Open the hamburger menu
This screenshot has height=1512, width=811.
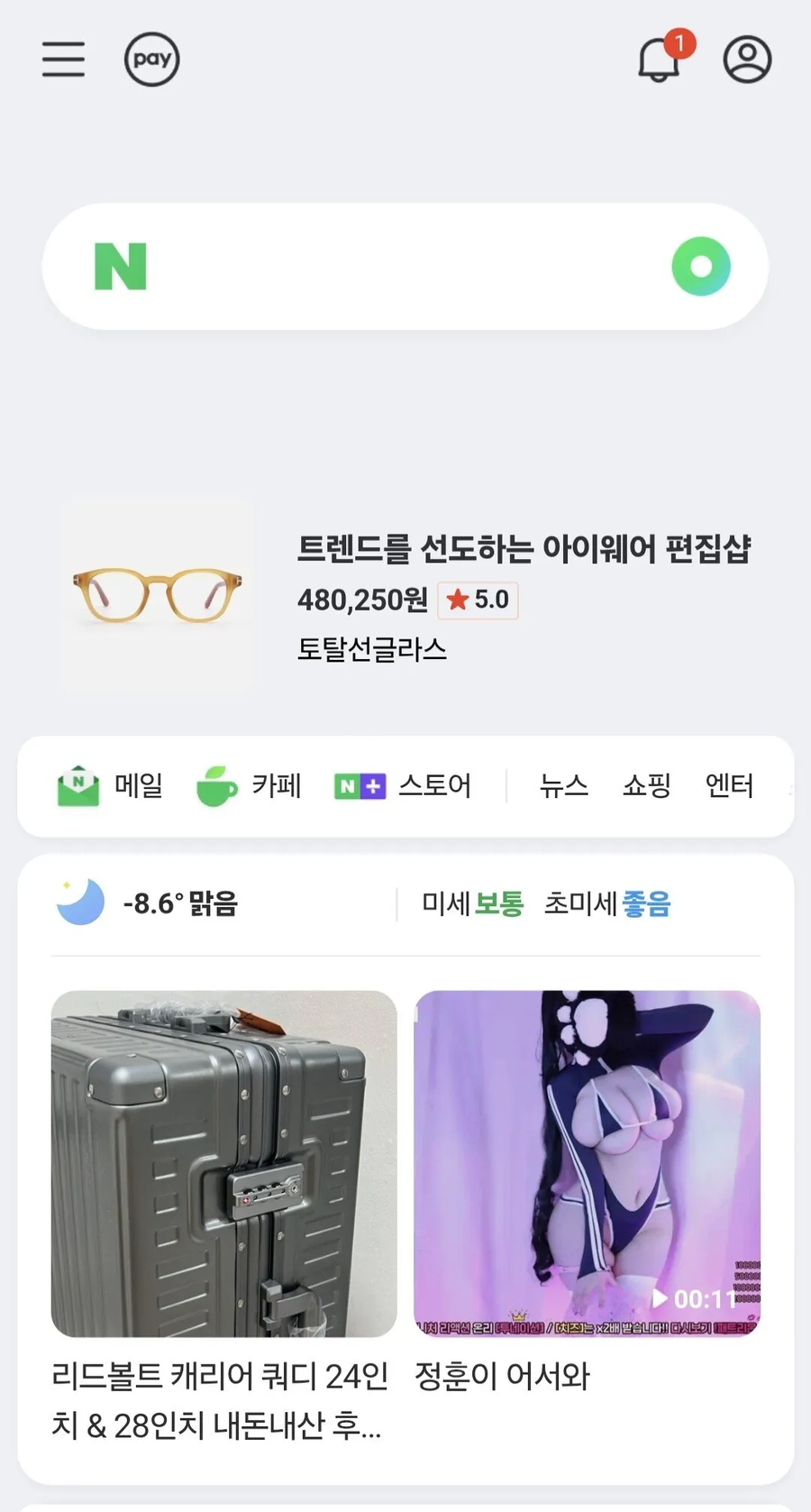pyautogui.click(x=62, y=58)
